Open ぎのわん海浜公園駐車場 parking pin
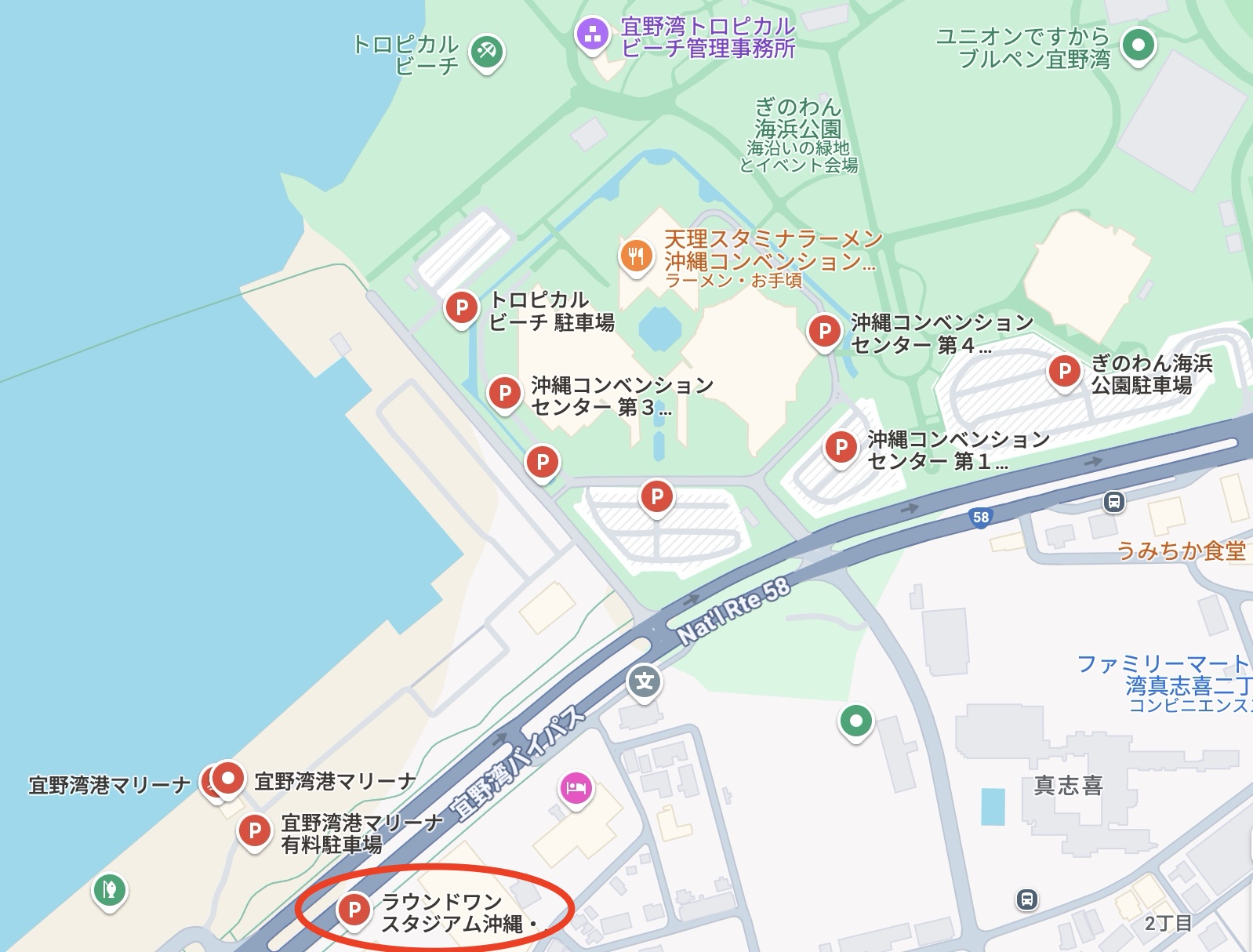1253x952 pixels. 1064,371
